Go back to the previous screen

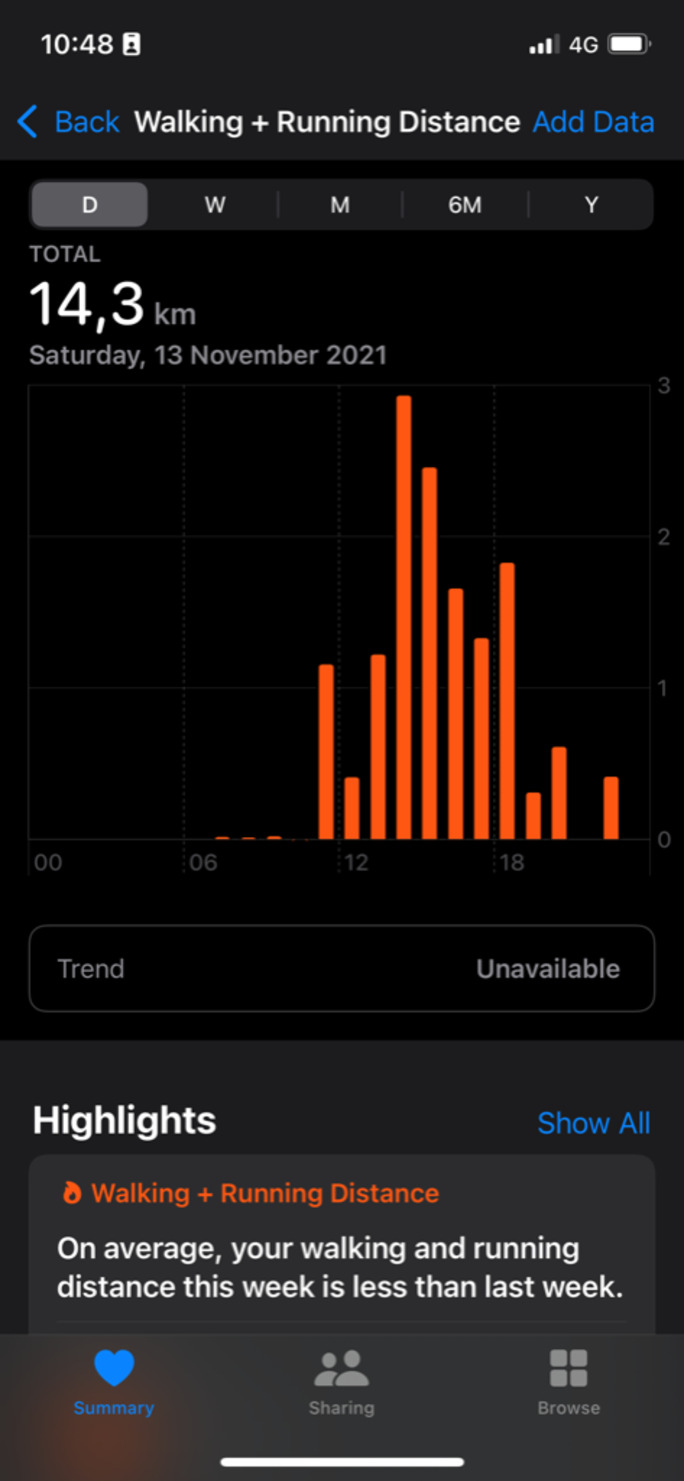point(68,122)
